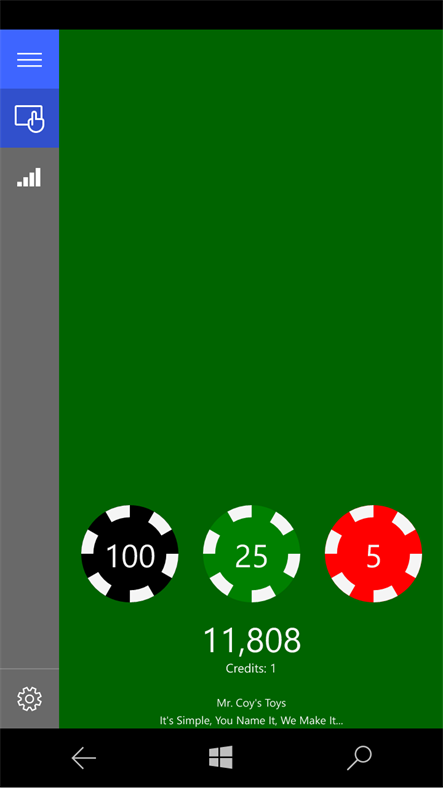This screenshot has height=788, width=443.
Task: Open the hamburger menu
Action: coord(29,59)
